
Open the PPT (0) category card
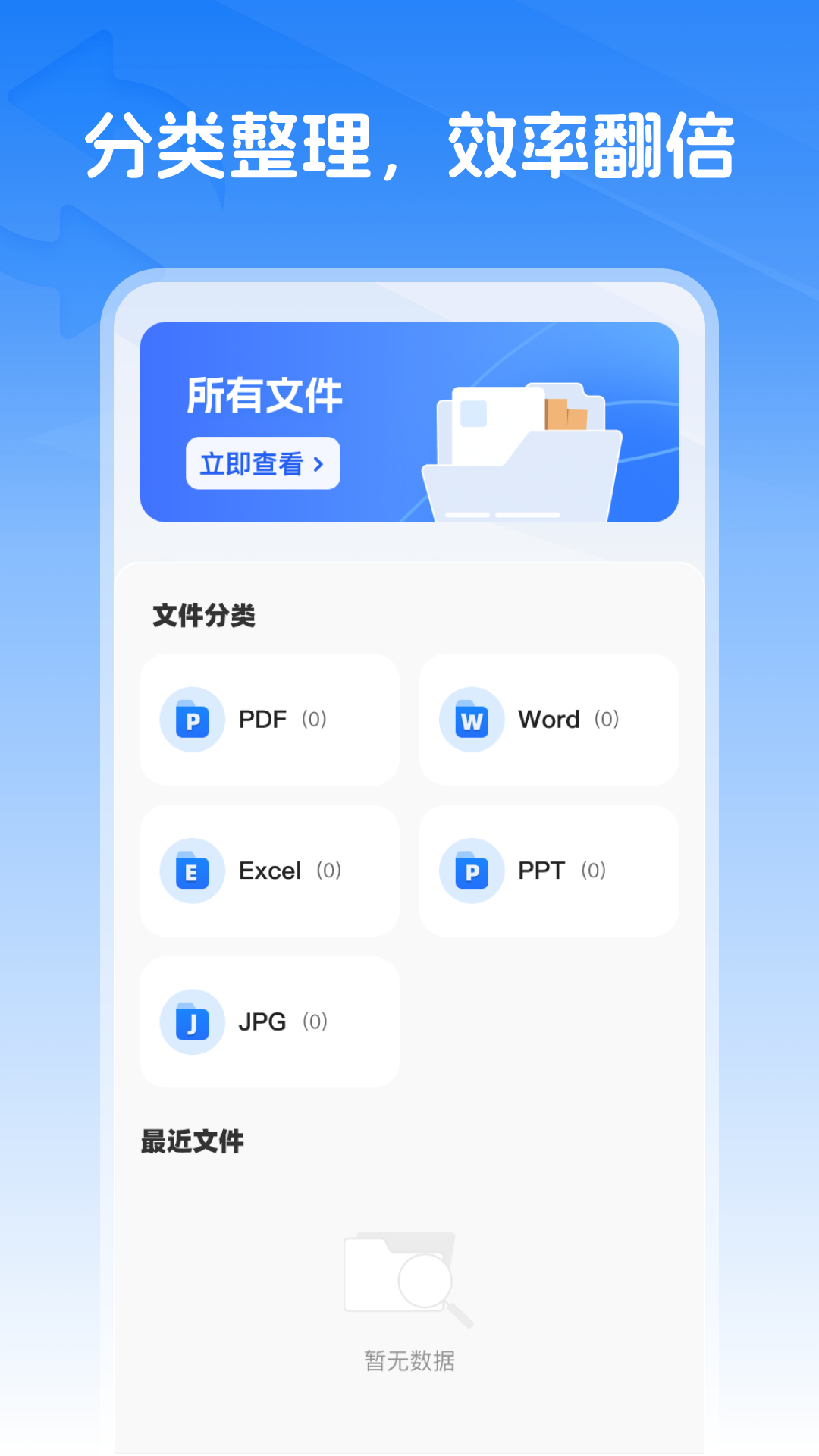click(548, 871)
